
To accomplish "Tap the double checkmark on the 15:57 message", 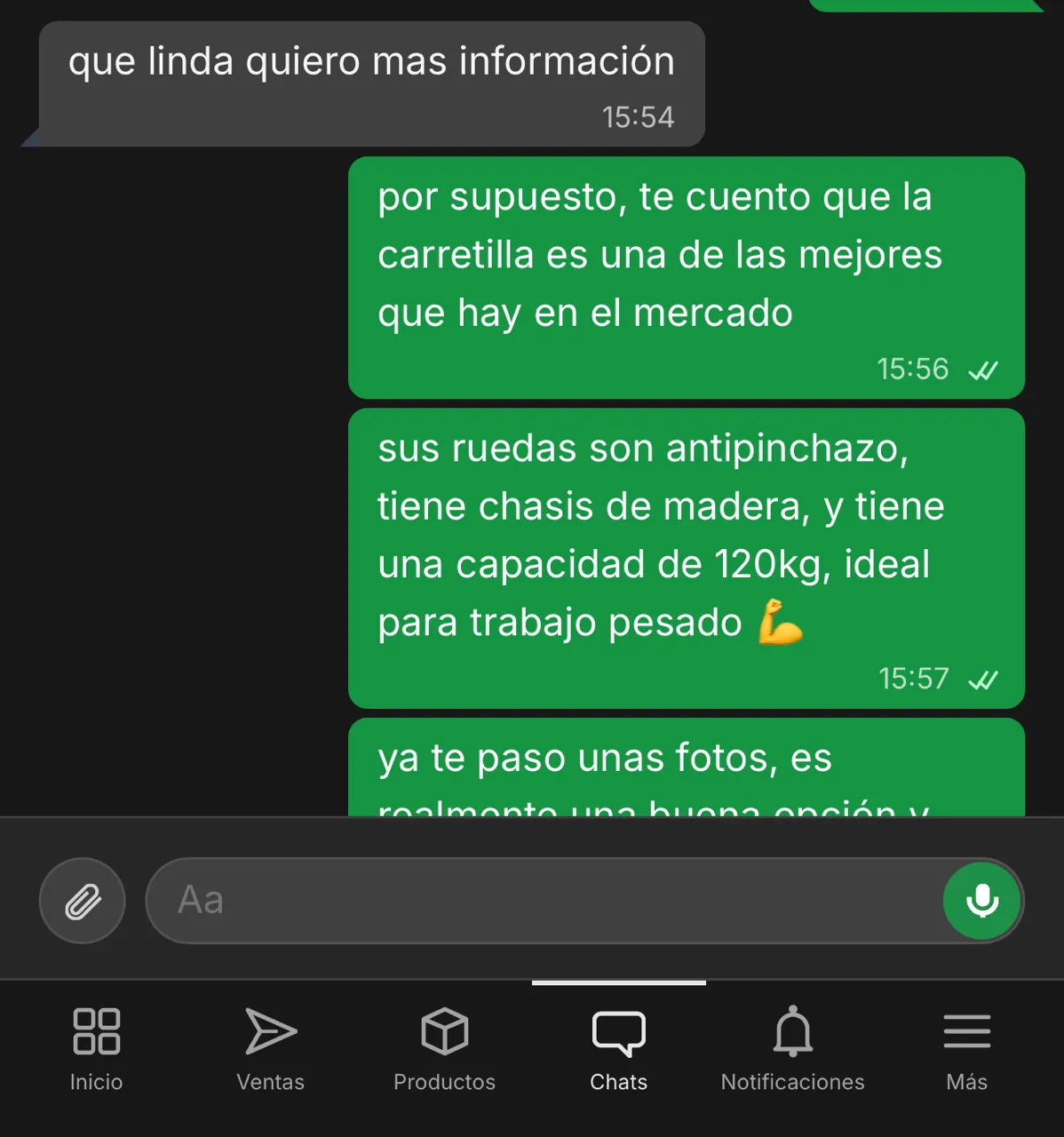I will (x=983, y=680).
